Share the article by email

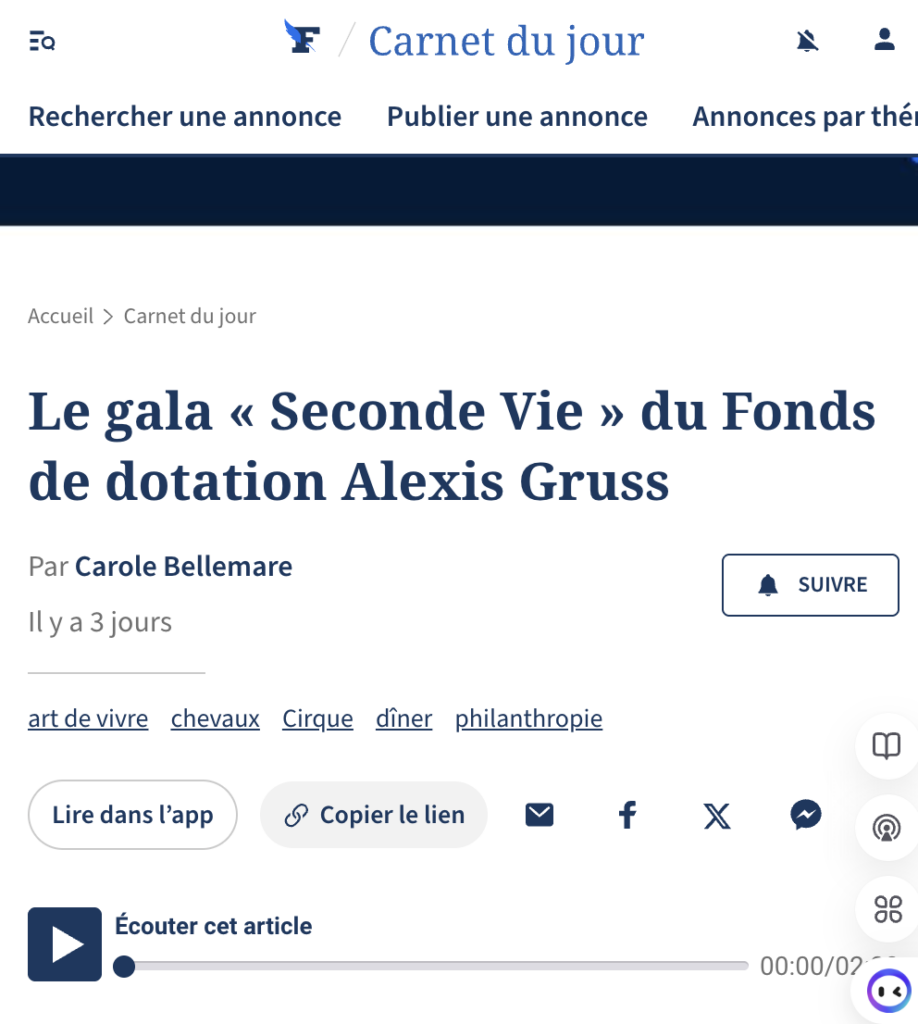click(x=540, y=815)
